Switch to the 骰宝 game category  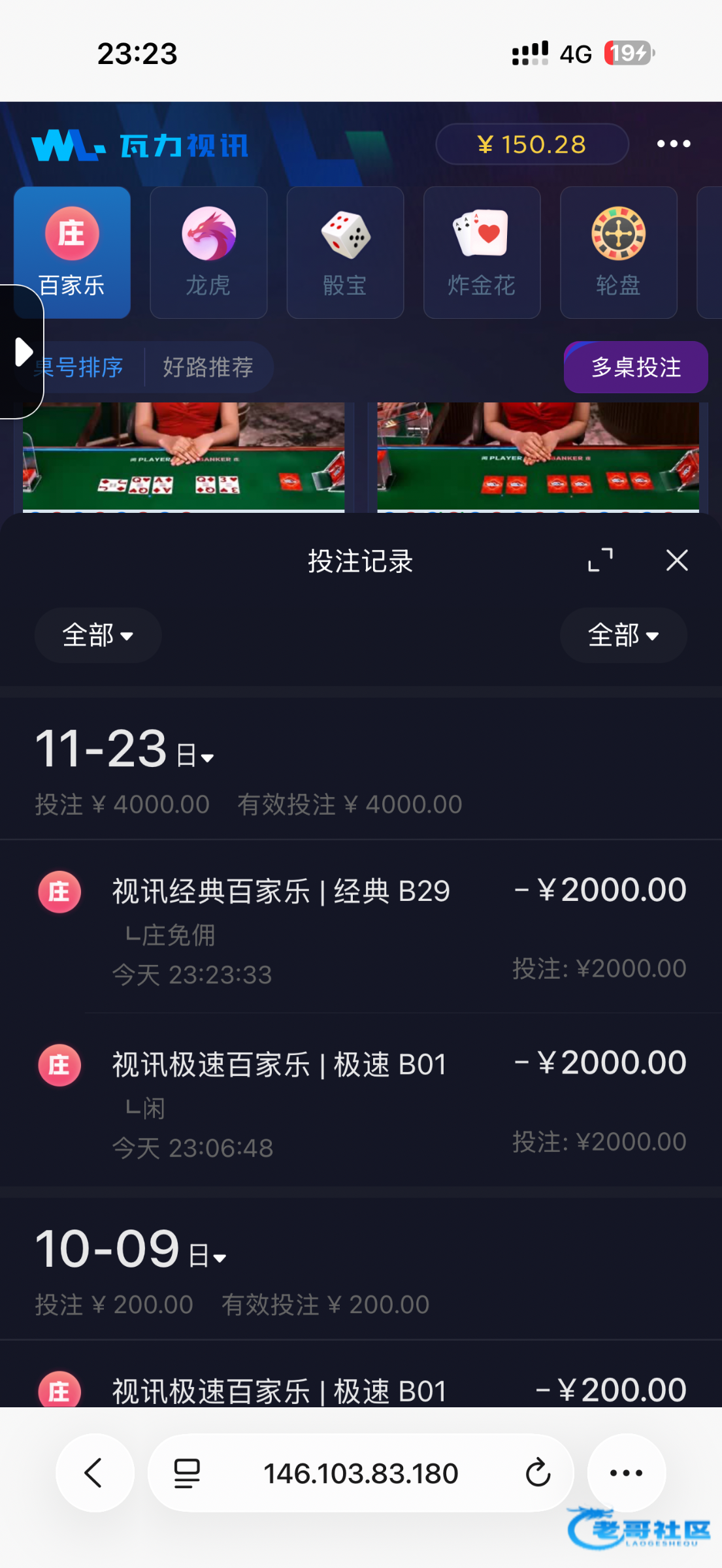[x=345, y=253]
